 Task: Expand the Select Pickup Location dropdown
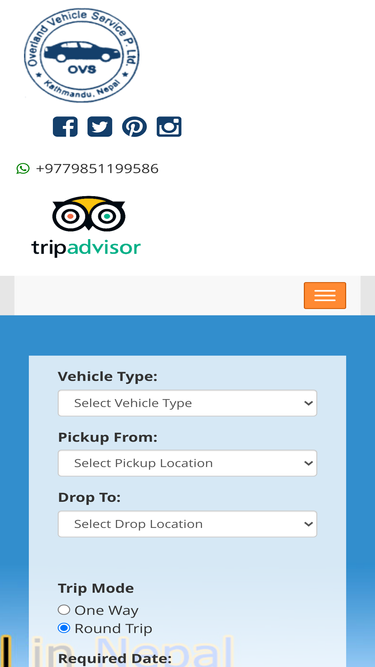(188, 463)
